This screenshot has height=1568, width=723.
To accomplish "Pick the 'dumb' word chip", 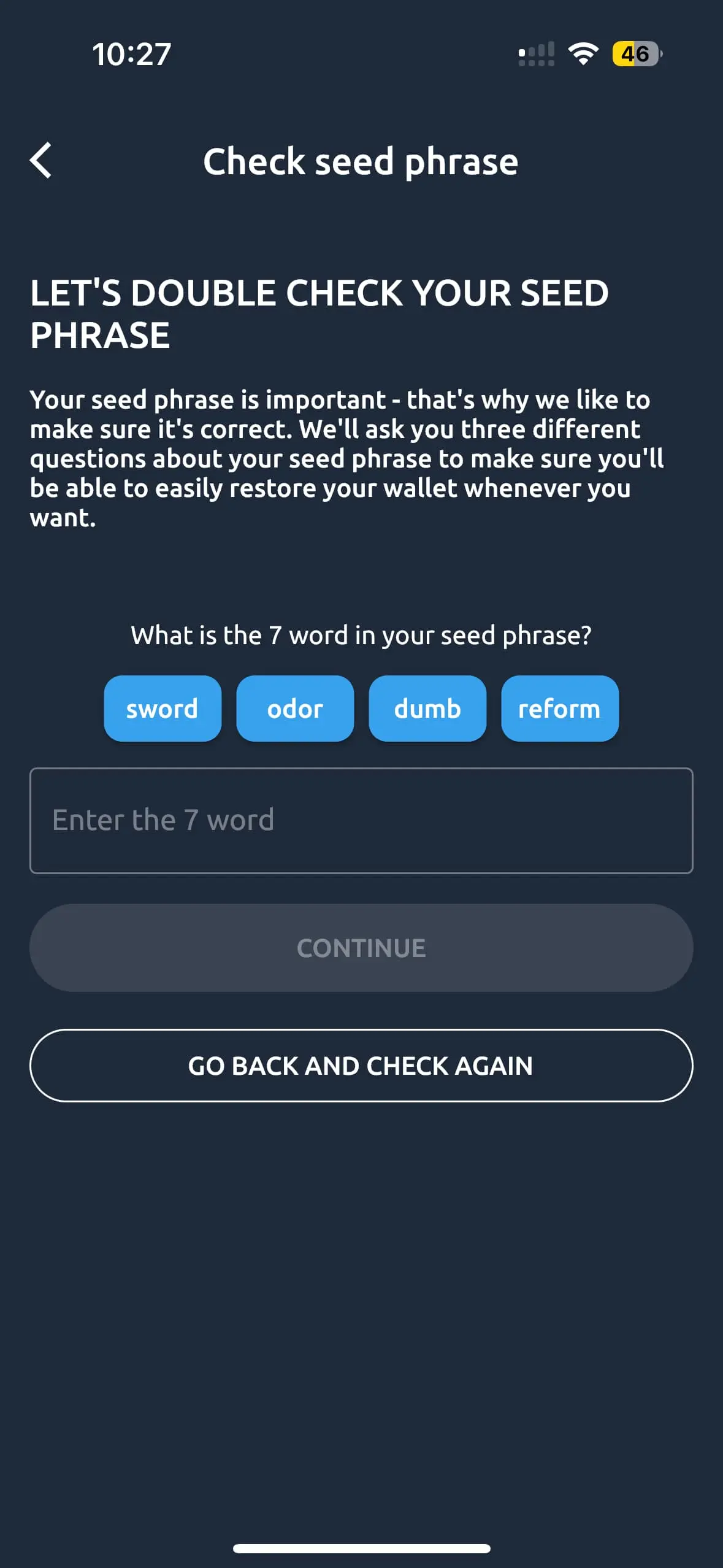I will click(x=427, y=709).
